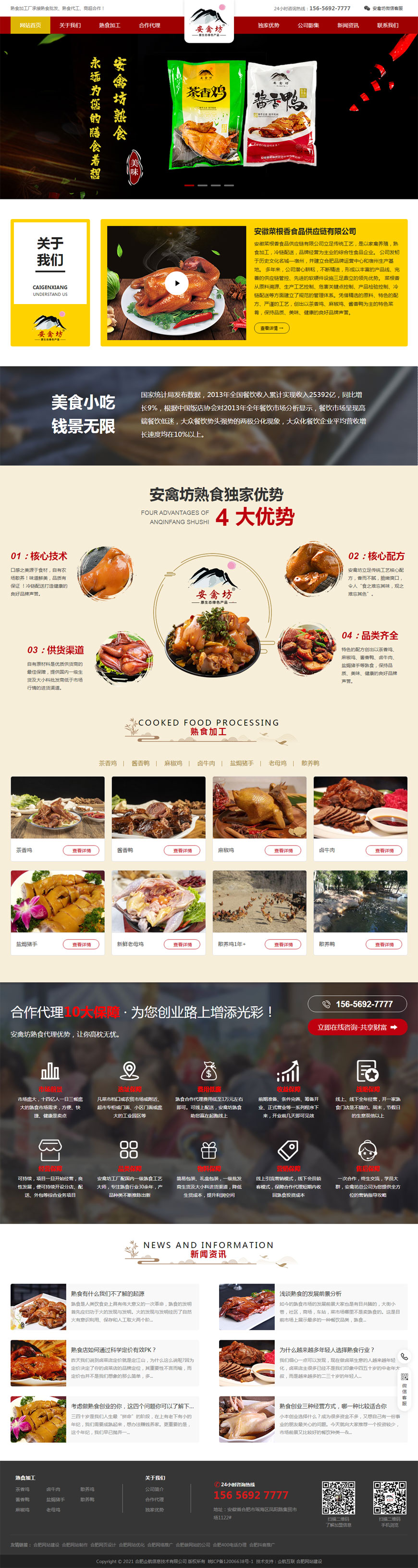Image resolution: width=418 pixels, height=1568 pixels.
Task: Filter products by 麻椒鸡 category
Action: [x=173, y=763]
